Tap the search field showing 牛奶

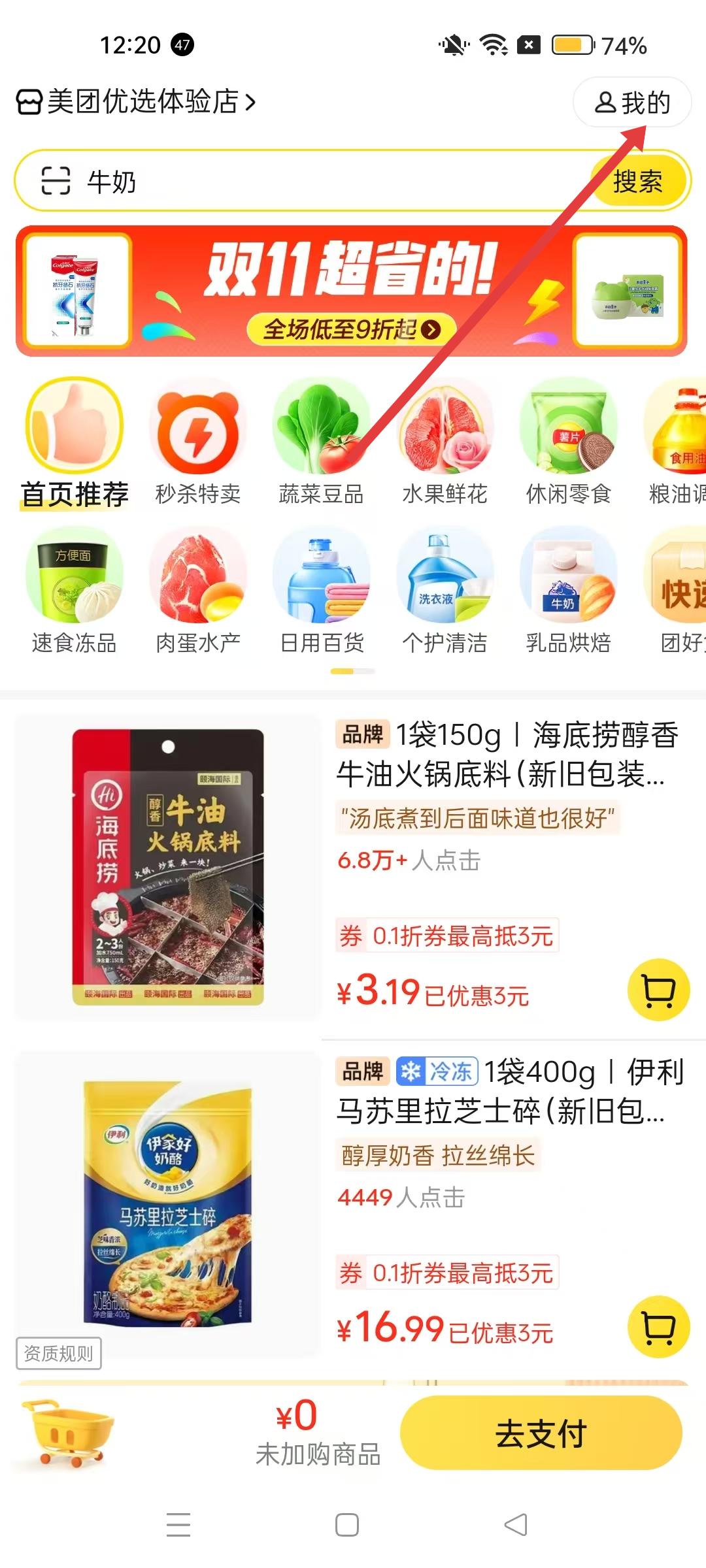pyautogui.click(x=327, y=181)
